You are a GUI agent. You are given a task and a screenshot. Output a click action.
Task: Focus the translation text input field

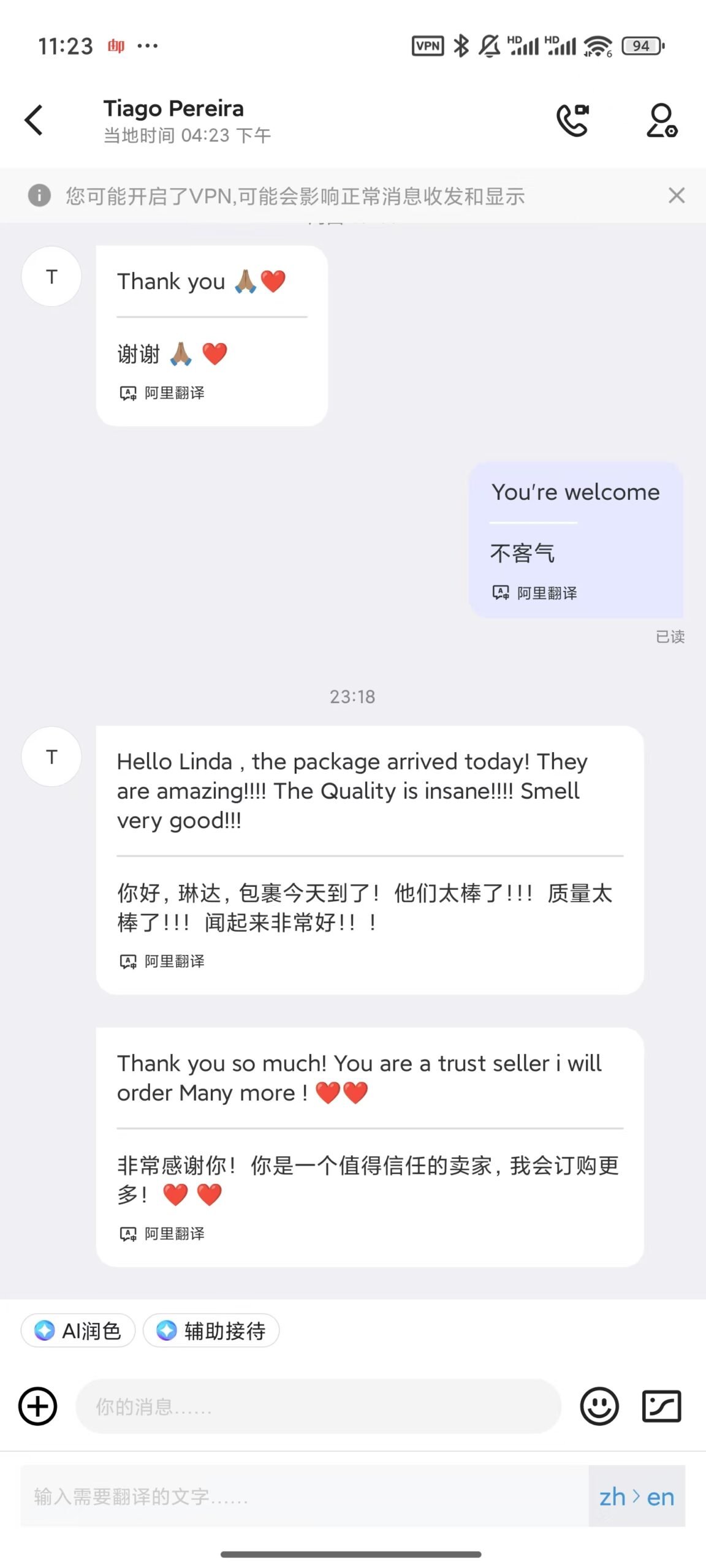point(304,1496)
